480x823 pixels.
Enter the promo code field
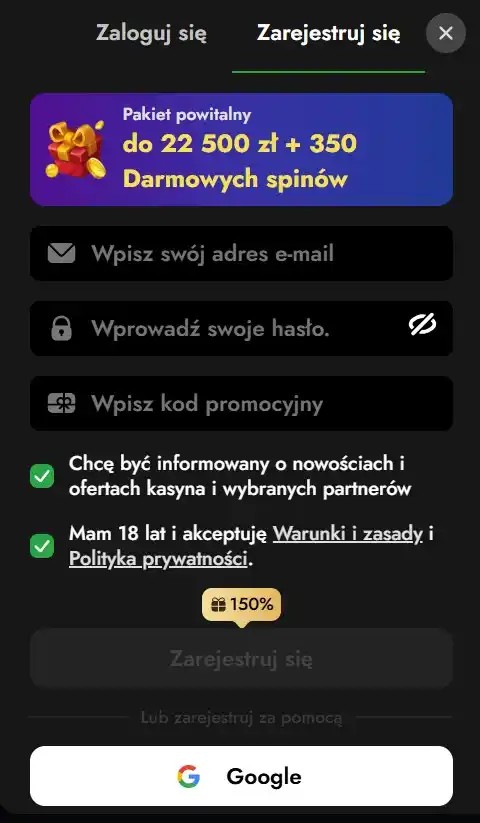point(241,404)
